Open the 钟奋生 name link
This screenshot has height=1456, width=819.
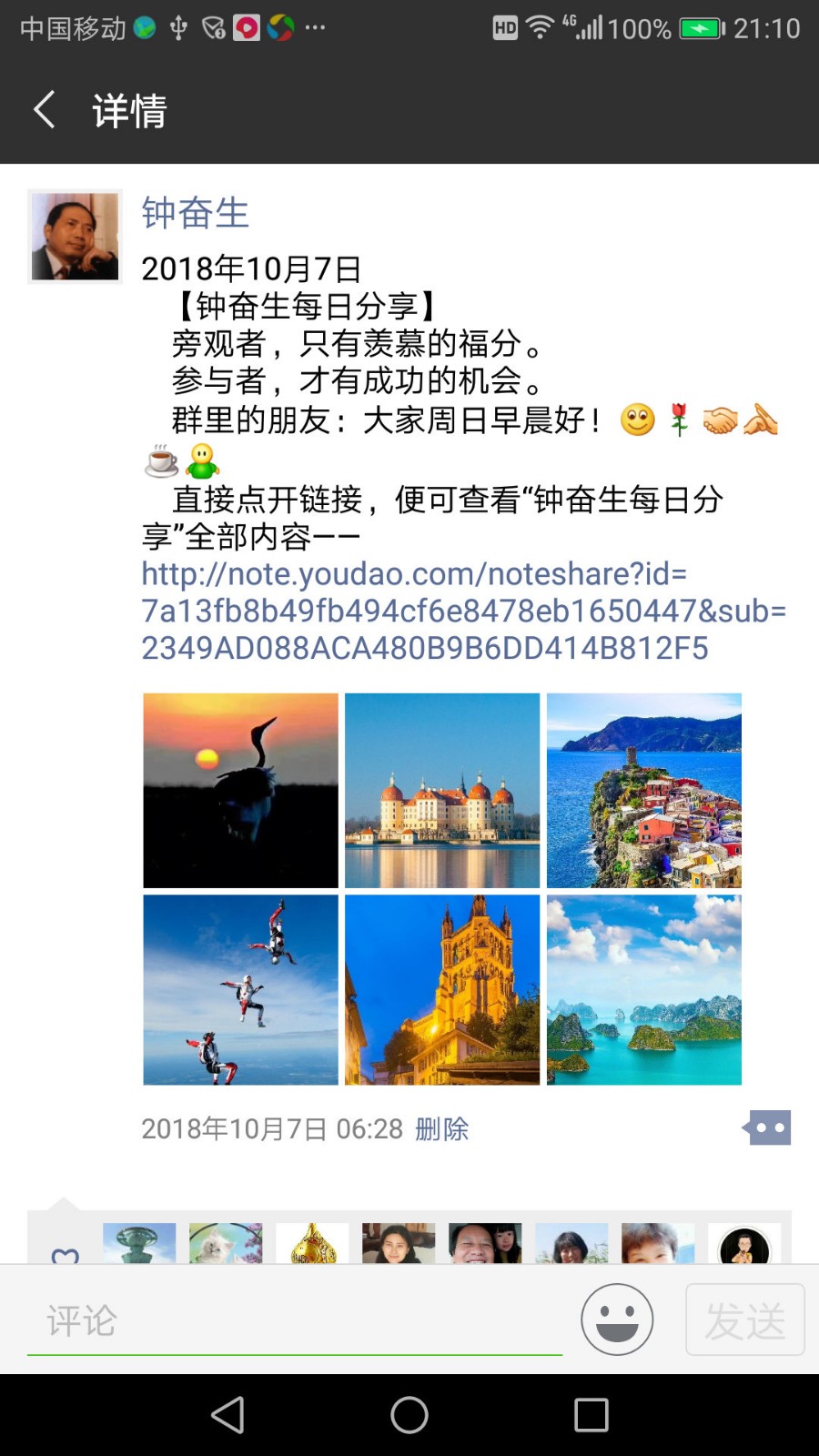click(x=195, y=213)
